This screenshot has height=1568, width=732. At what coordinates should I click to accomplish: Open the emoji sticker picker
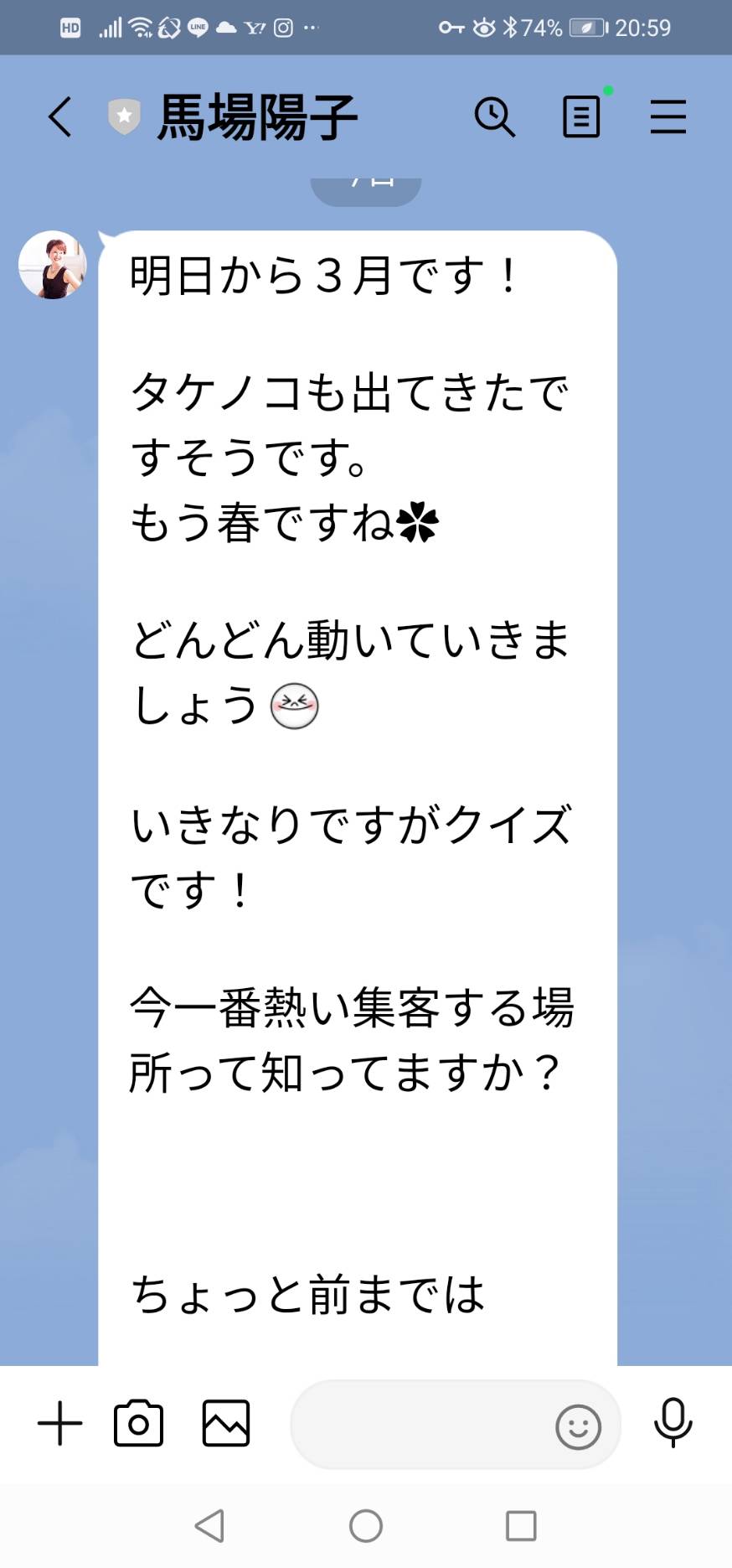coord(578,1426)
